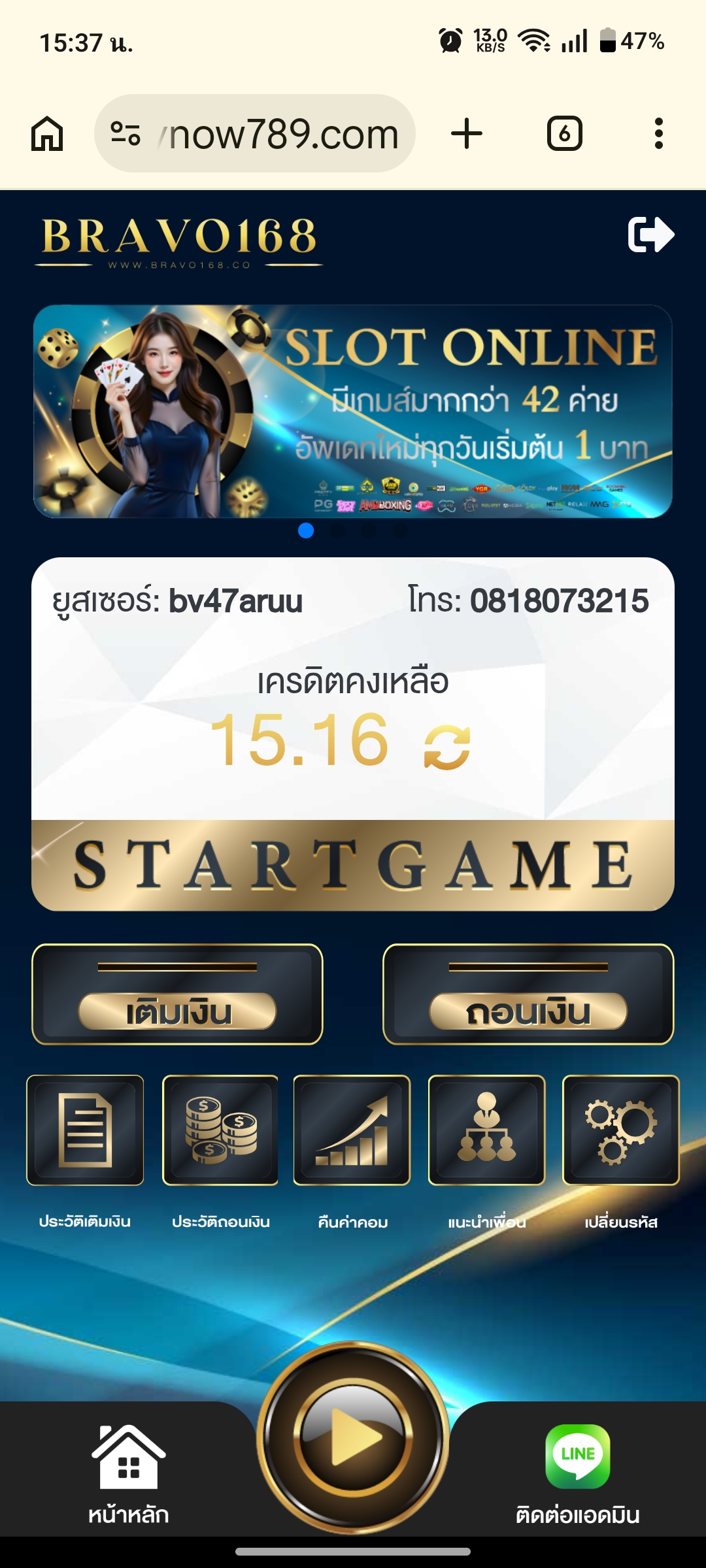Tap the now789.com address bar
This screenshot has width=706, height=1568.
[x=255, y=133]
